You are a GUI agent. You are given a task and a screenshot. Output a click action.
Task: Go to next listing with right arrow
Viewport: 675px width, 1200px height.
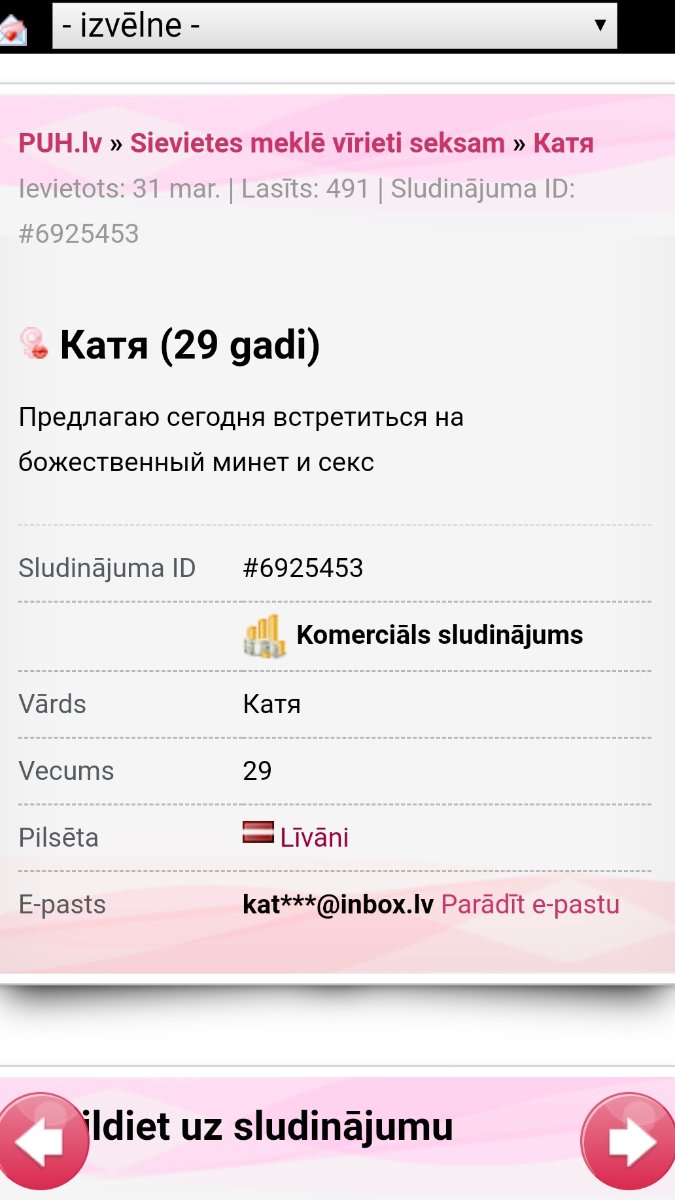631,1142
